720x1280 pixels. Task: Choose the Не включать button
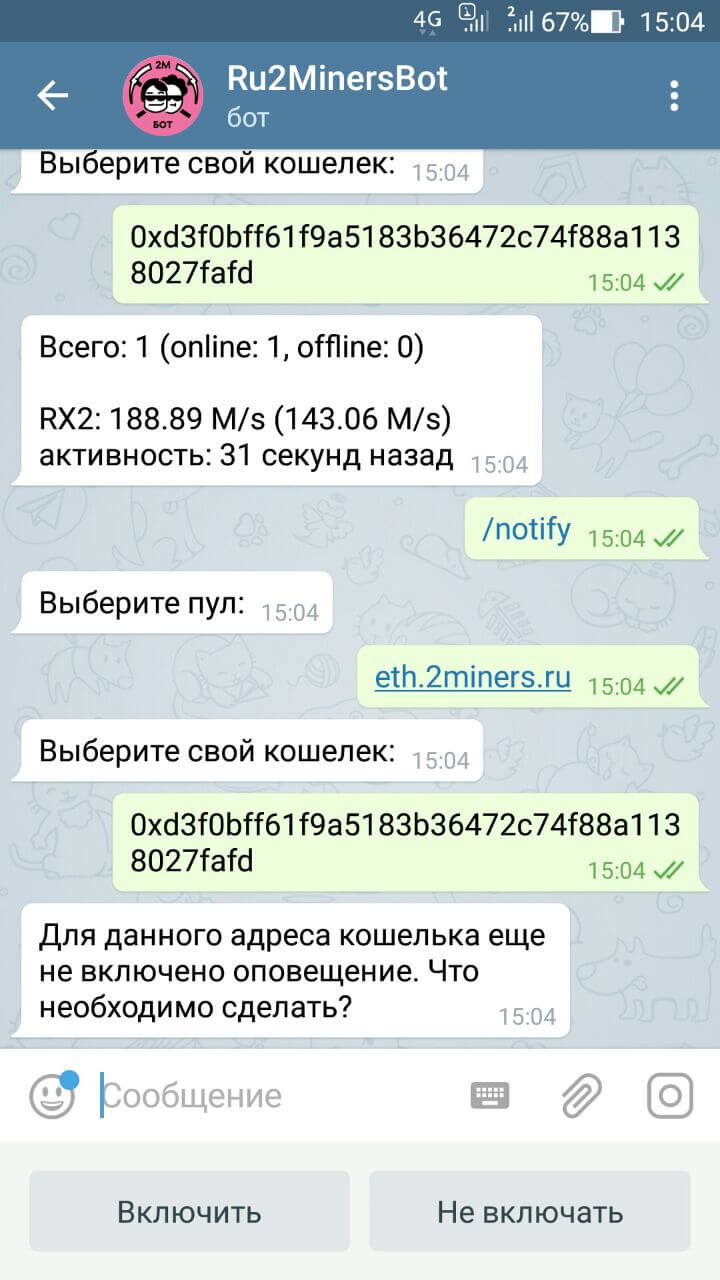530,1211
